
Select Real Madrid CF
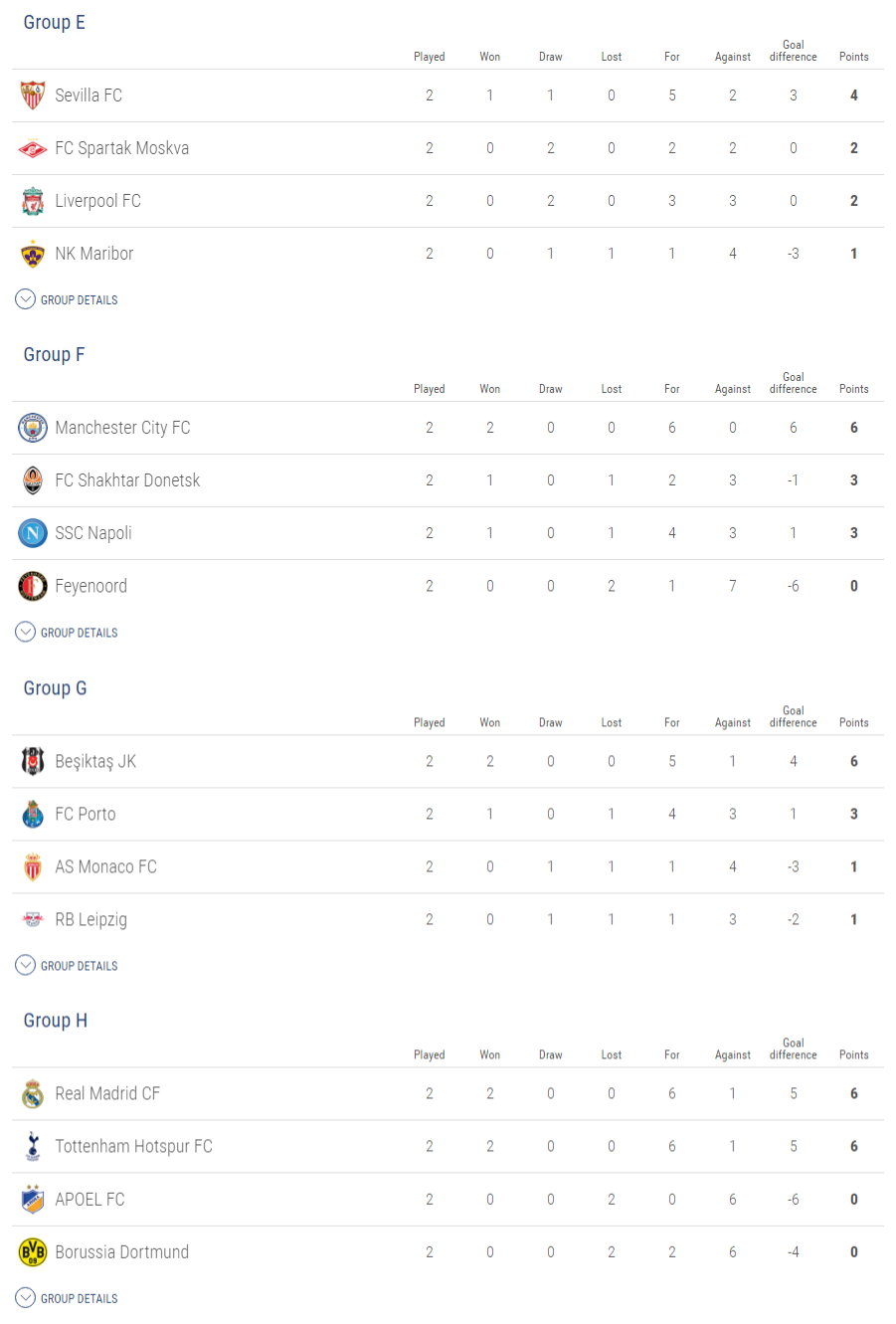click(x=107, y=1094)
